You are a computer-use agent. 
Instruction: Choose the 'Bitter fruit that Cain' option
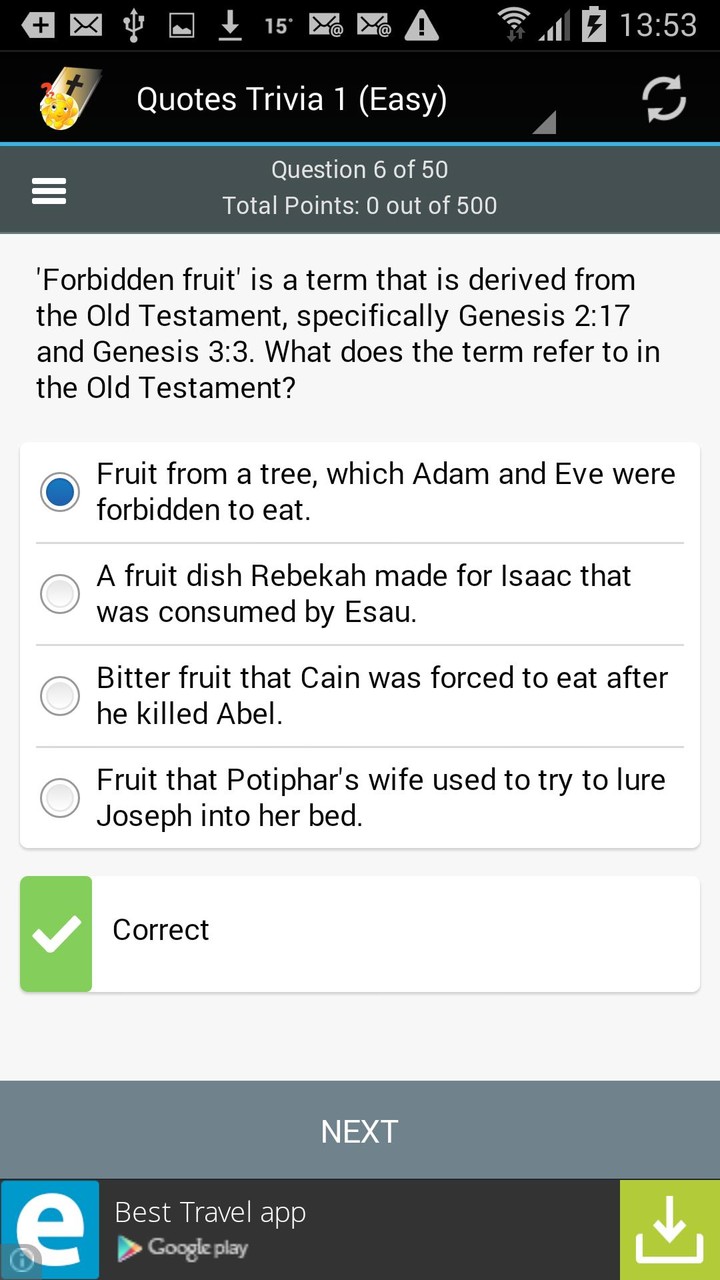pyautogui.click(x=59, y=695)
